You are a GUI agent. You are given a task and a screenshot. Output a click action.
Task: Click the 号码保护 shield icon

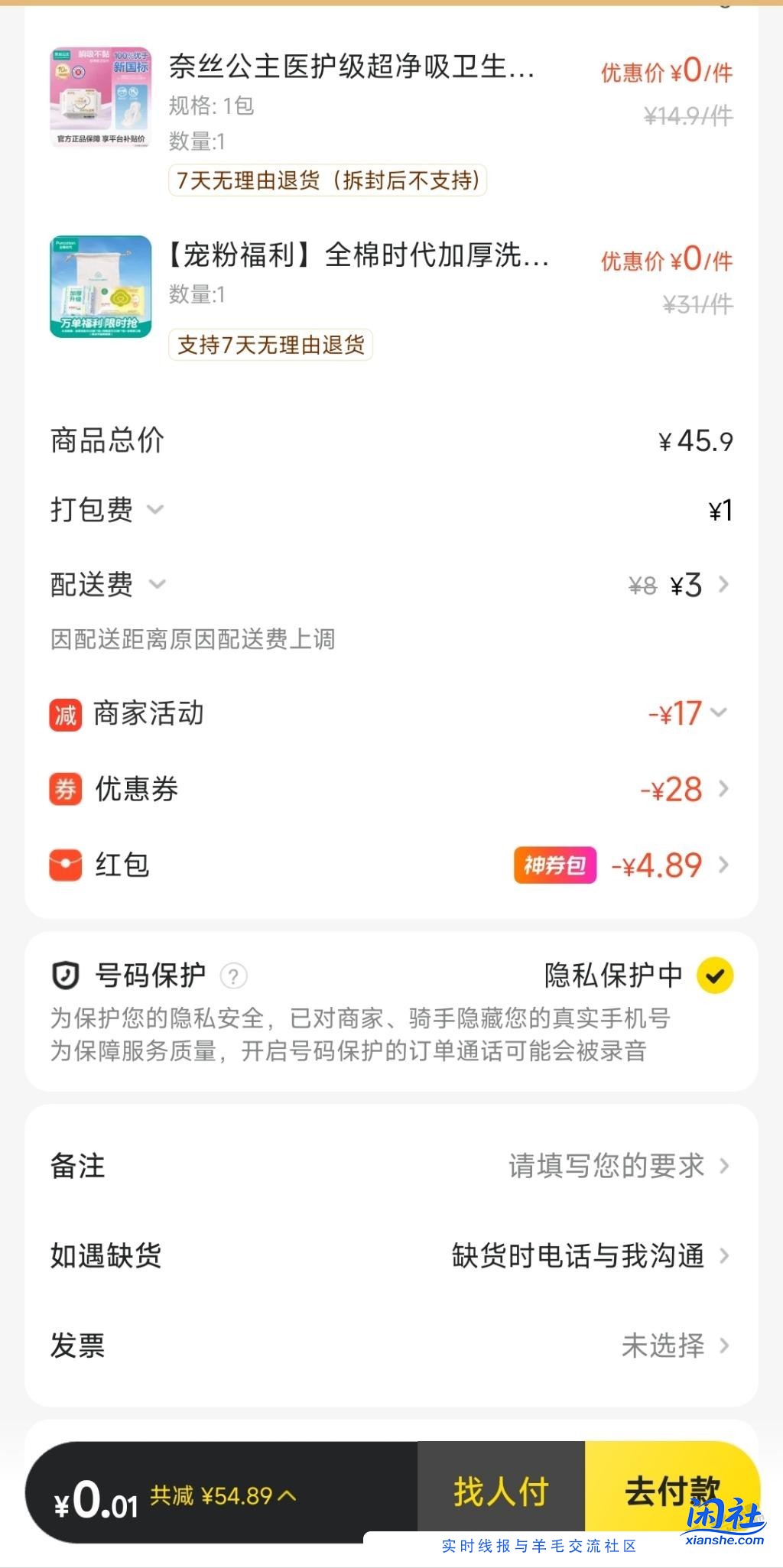[64, 974]
